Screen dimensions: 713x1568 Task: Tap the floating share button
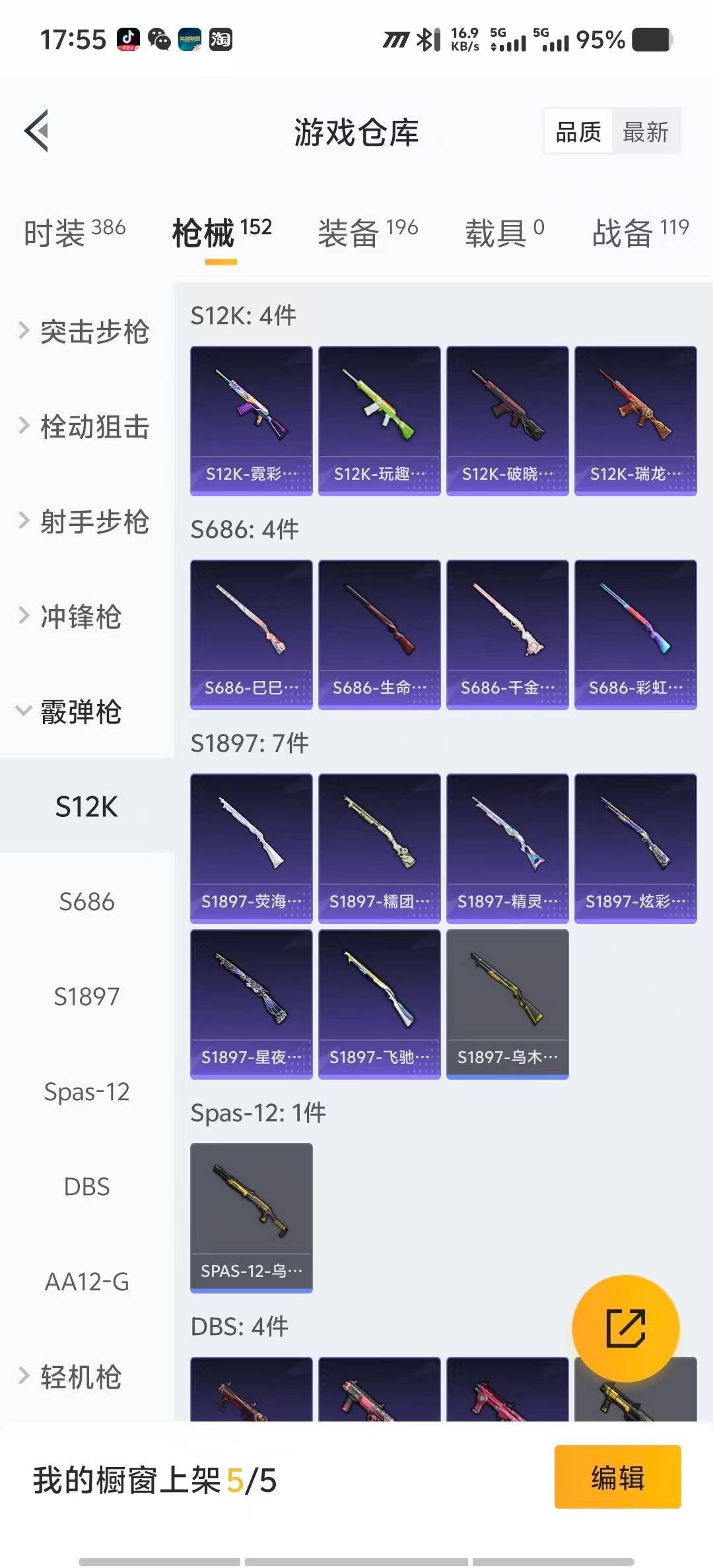click(625, 1328)
